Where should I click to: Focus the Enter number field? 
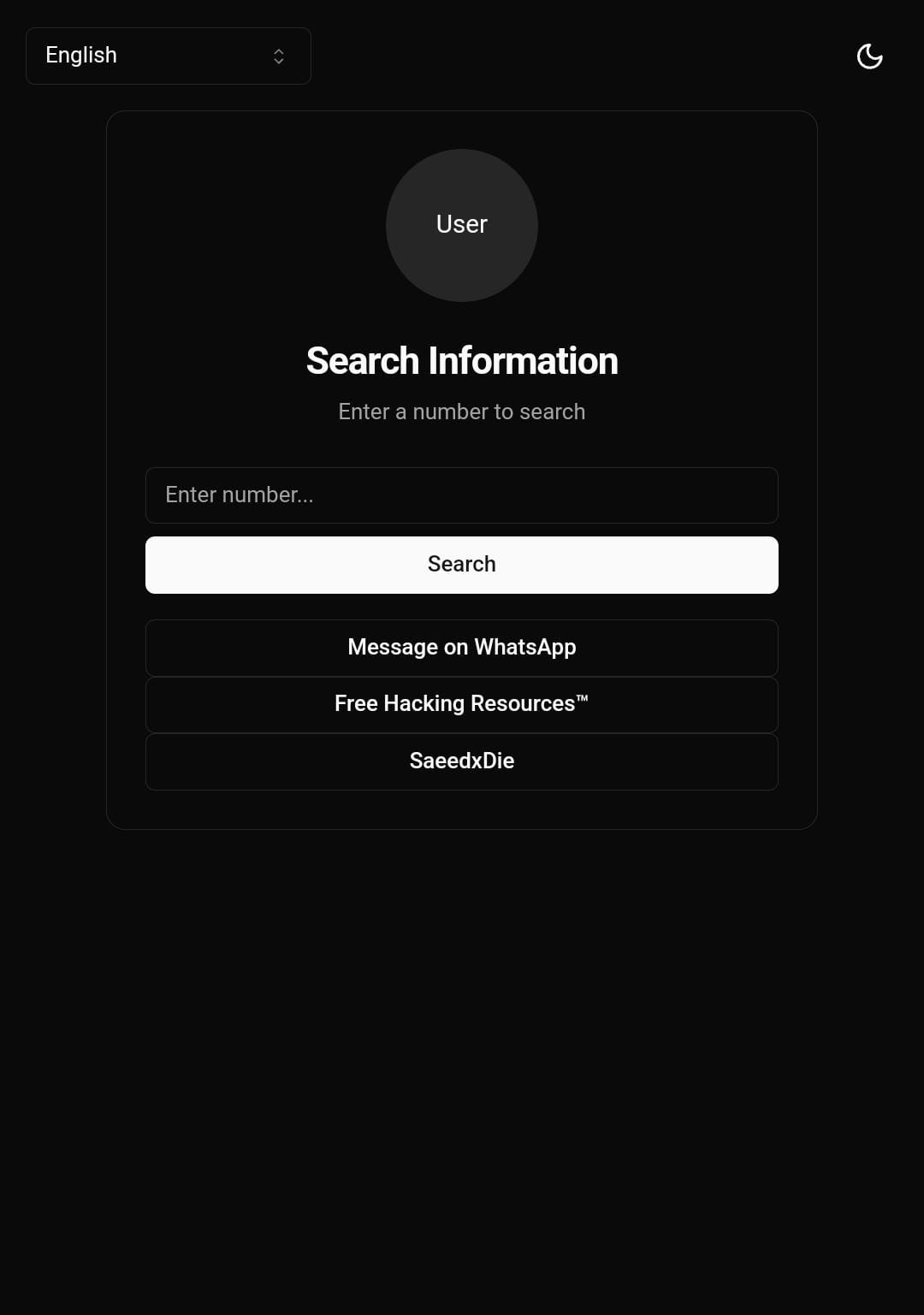(x=461, y=495)
